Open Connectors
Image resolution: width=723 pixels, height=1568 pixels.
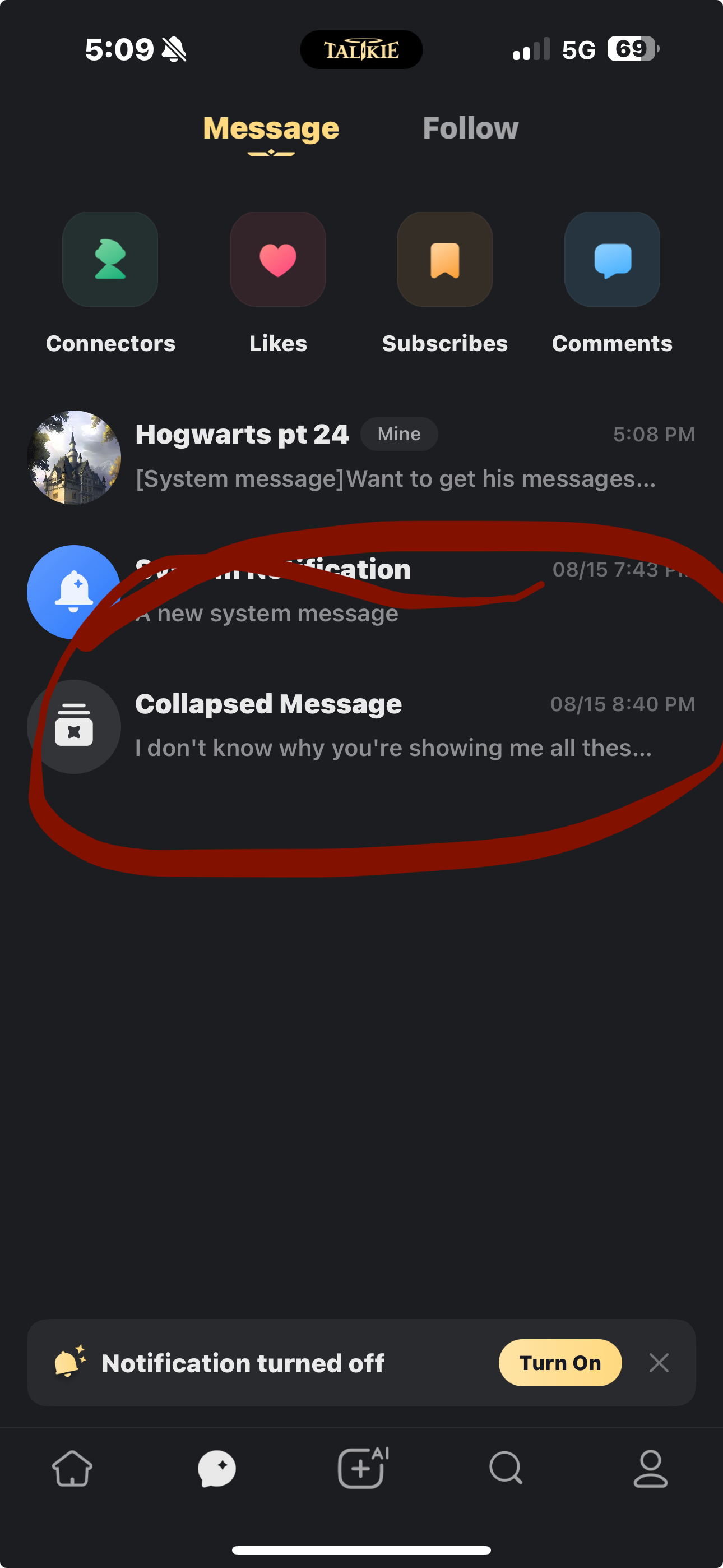tap(110, 283)
